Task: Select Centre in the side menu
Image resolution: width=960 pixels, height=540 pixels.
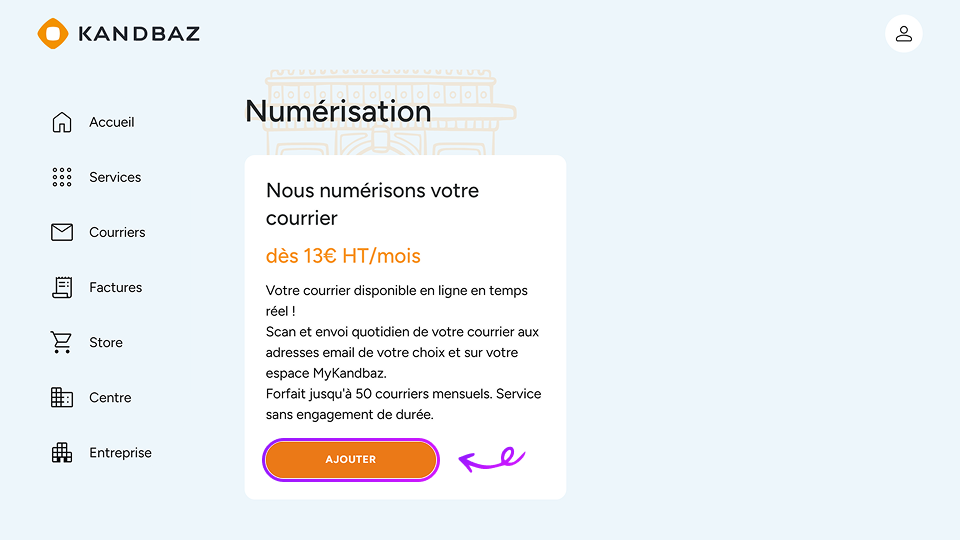Action: [109, 397]
